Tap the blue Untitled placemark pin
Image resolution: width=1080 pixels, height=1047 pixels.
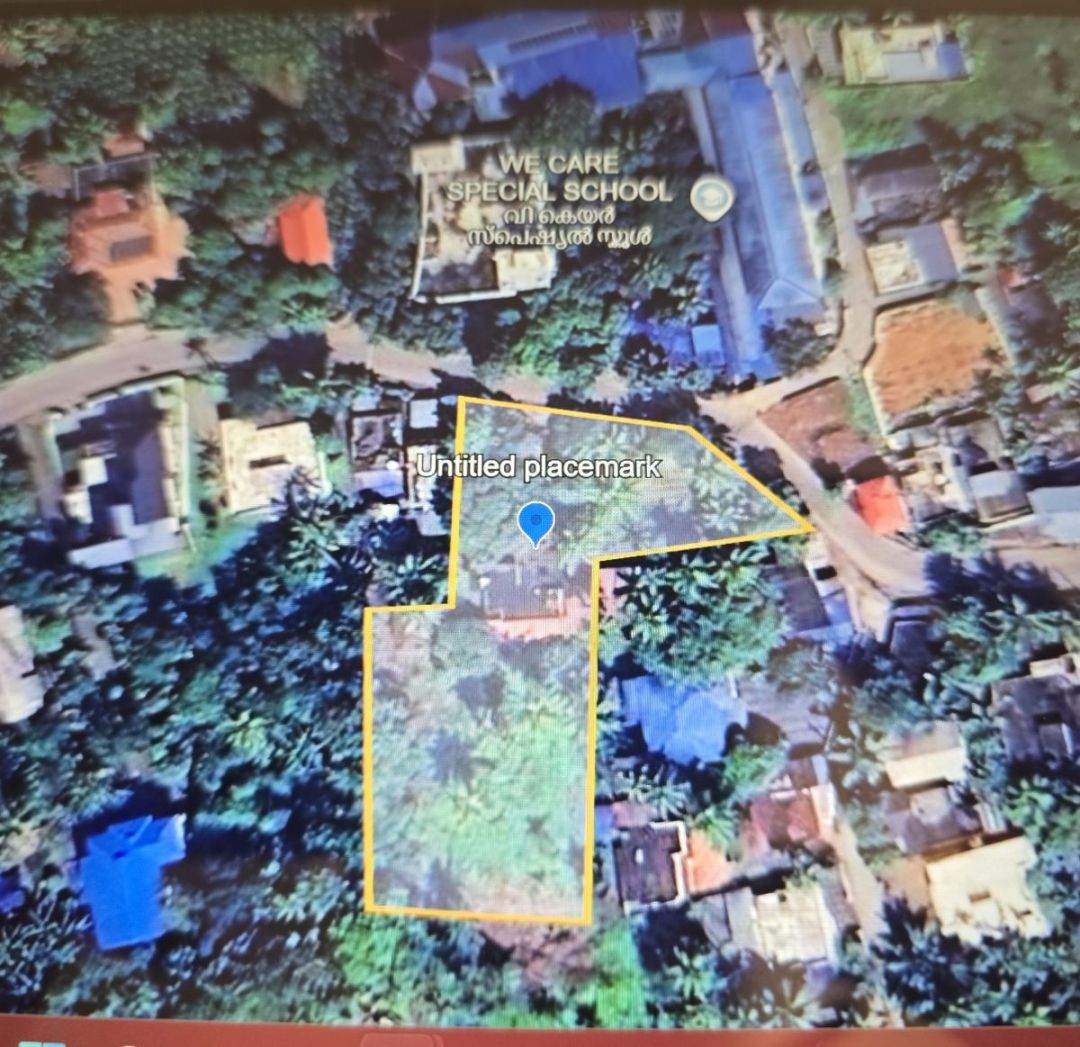click(x=537, y=522)
